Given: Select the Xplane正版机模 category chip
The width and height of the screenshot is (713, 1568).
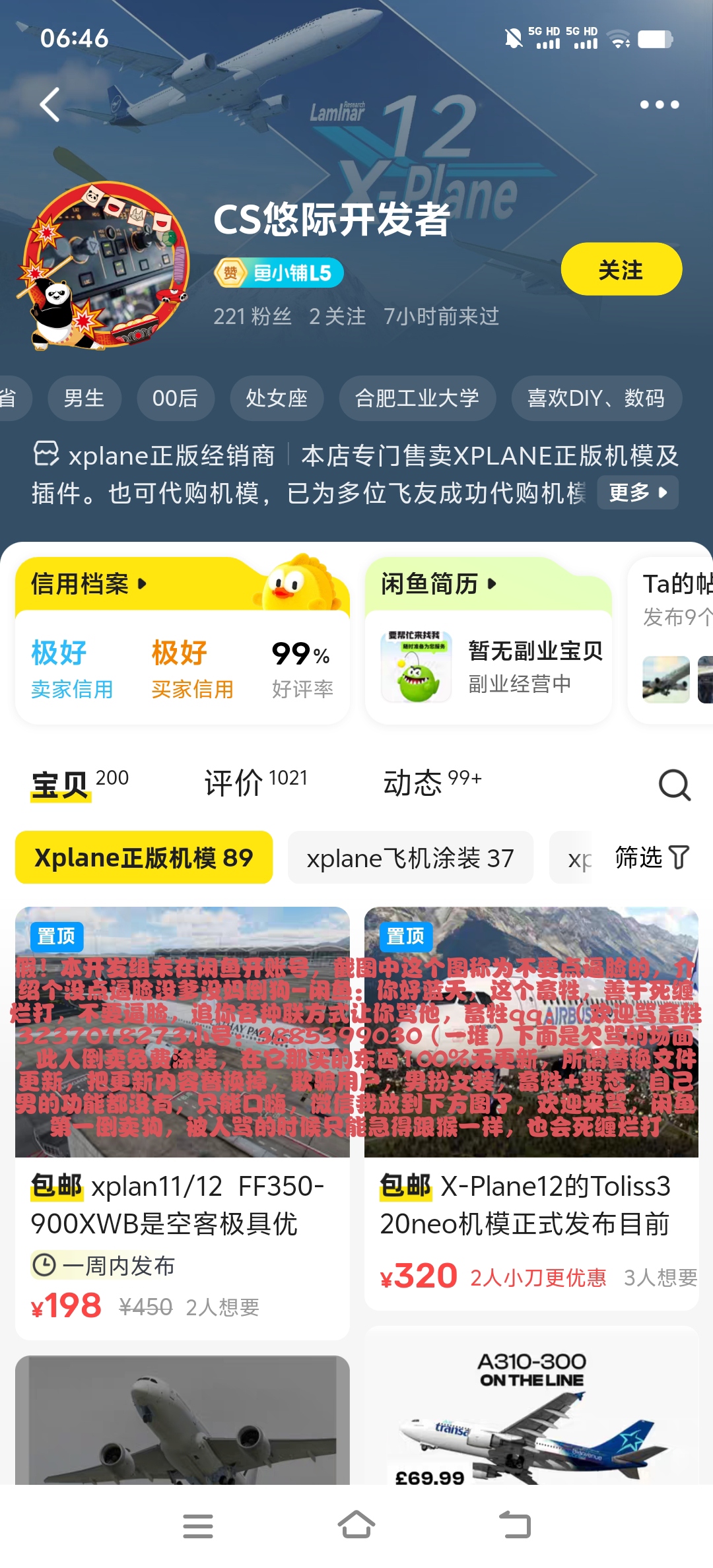Looking at the screenshot, I should [x=144, y=858].
